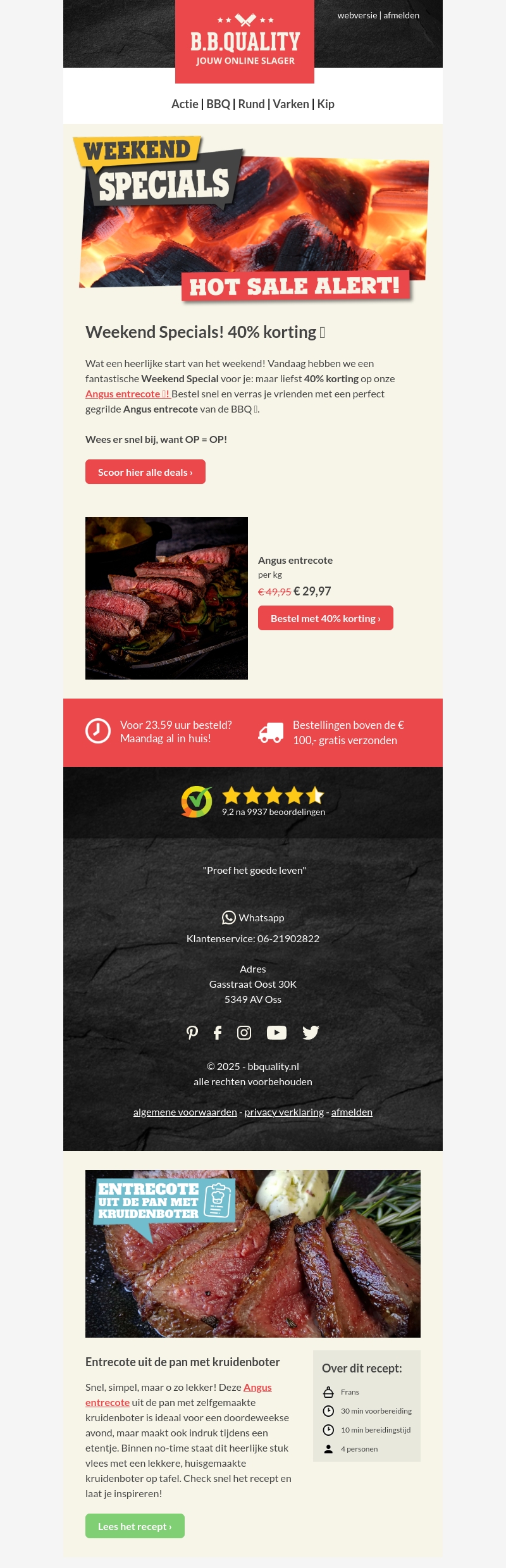
Task: Open the privacy verklaring link
Action: coord(284,1112)
